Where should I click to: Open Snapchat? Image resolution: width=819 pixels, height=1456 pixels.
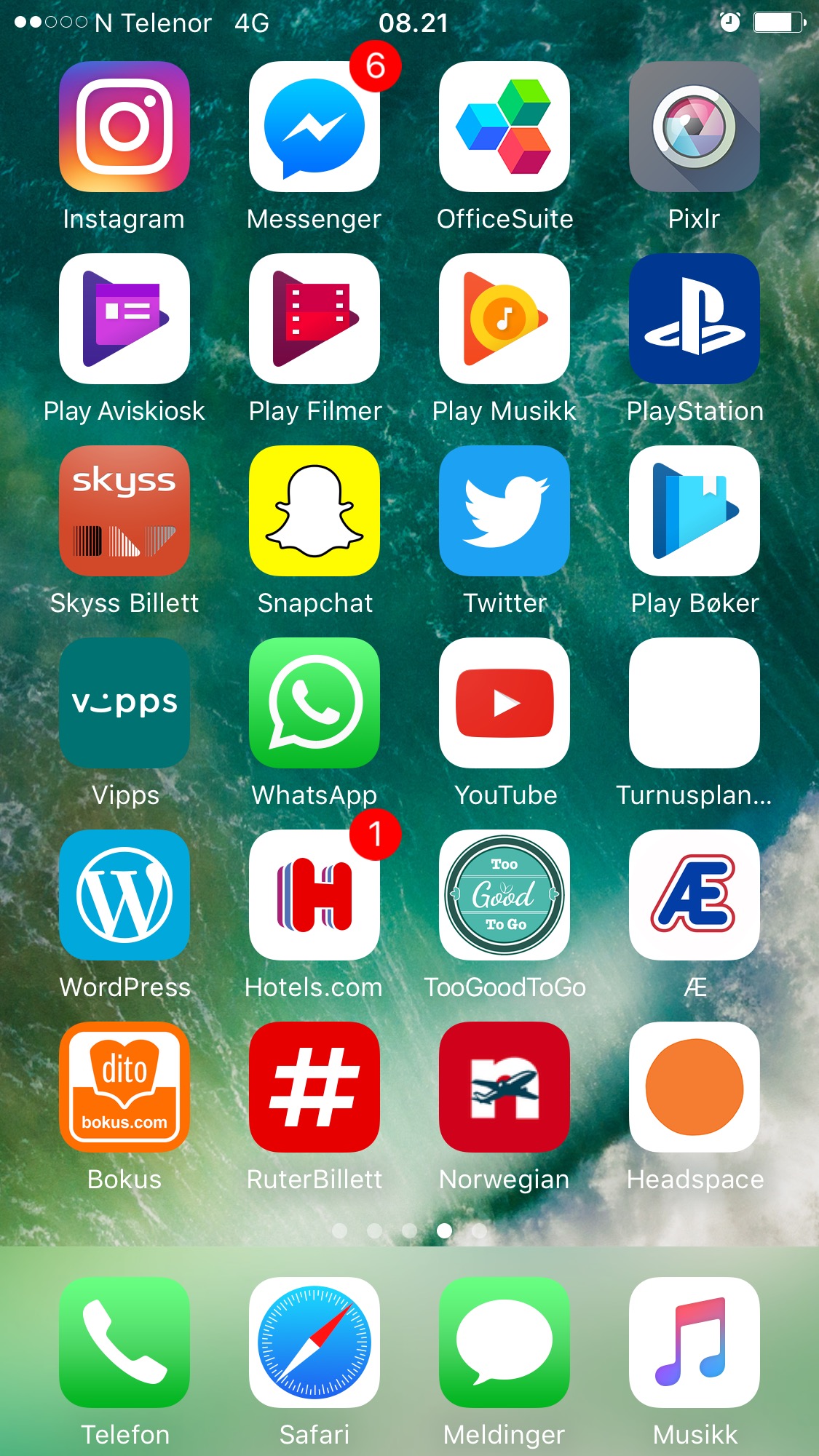[314, 511]
